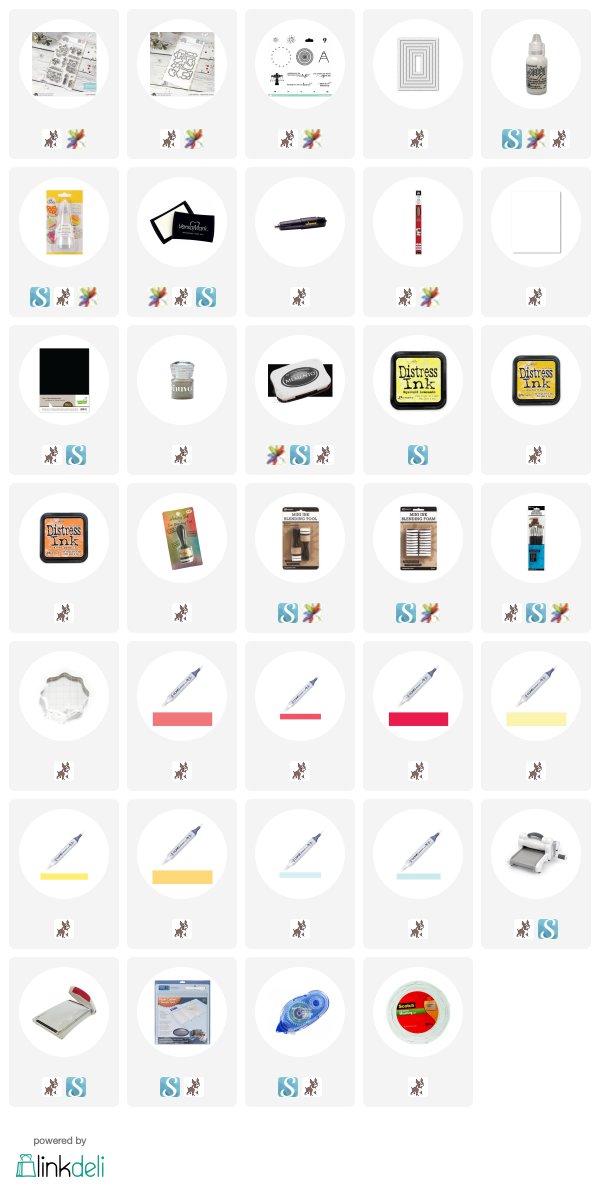Image resolution: width=600 pixels, height=1187 pixels.
Task: Open the clear acrylic stamping block product
Action: (64, 696)
